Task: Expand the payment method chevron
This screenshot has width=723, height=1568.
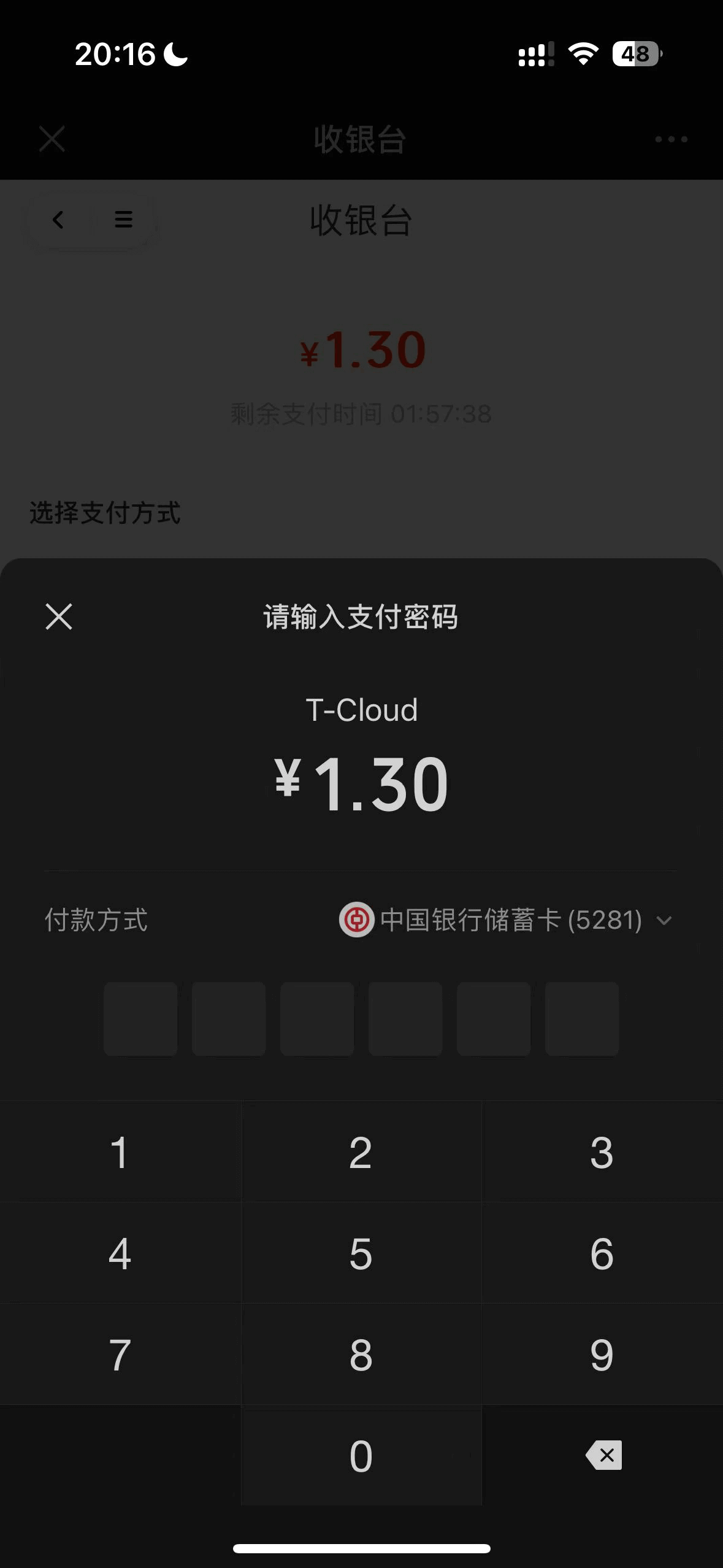Action: 664,921
